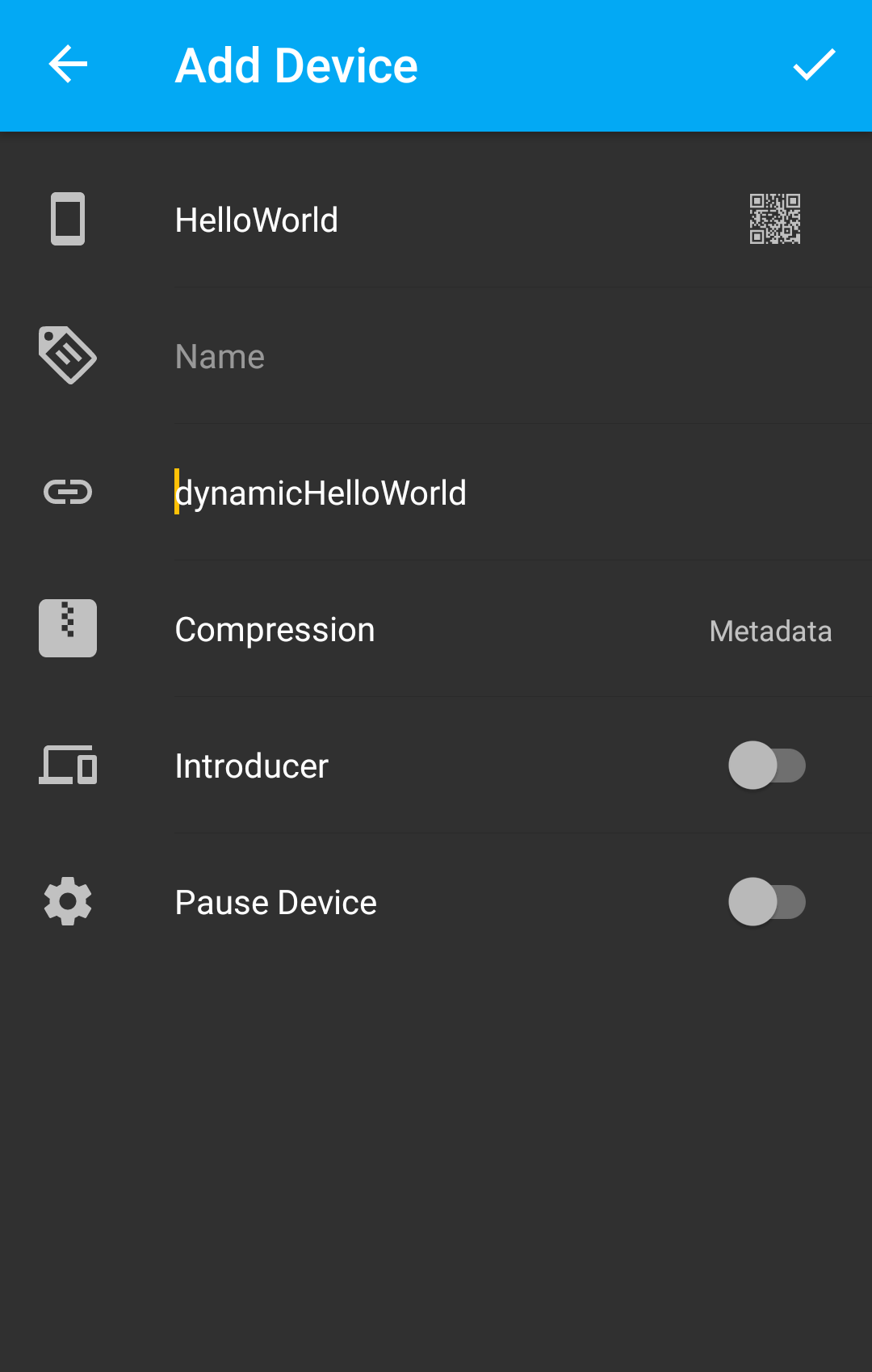Edit the dynamicHelloWorld address field

[484, 493]
